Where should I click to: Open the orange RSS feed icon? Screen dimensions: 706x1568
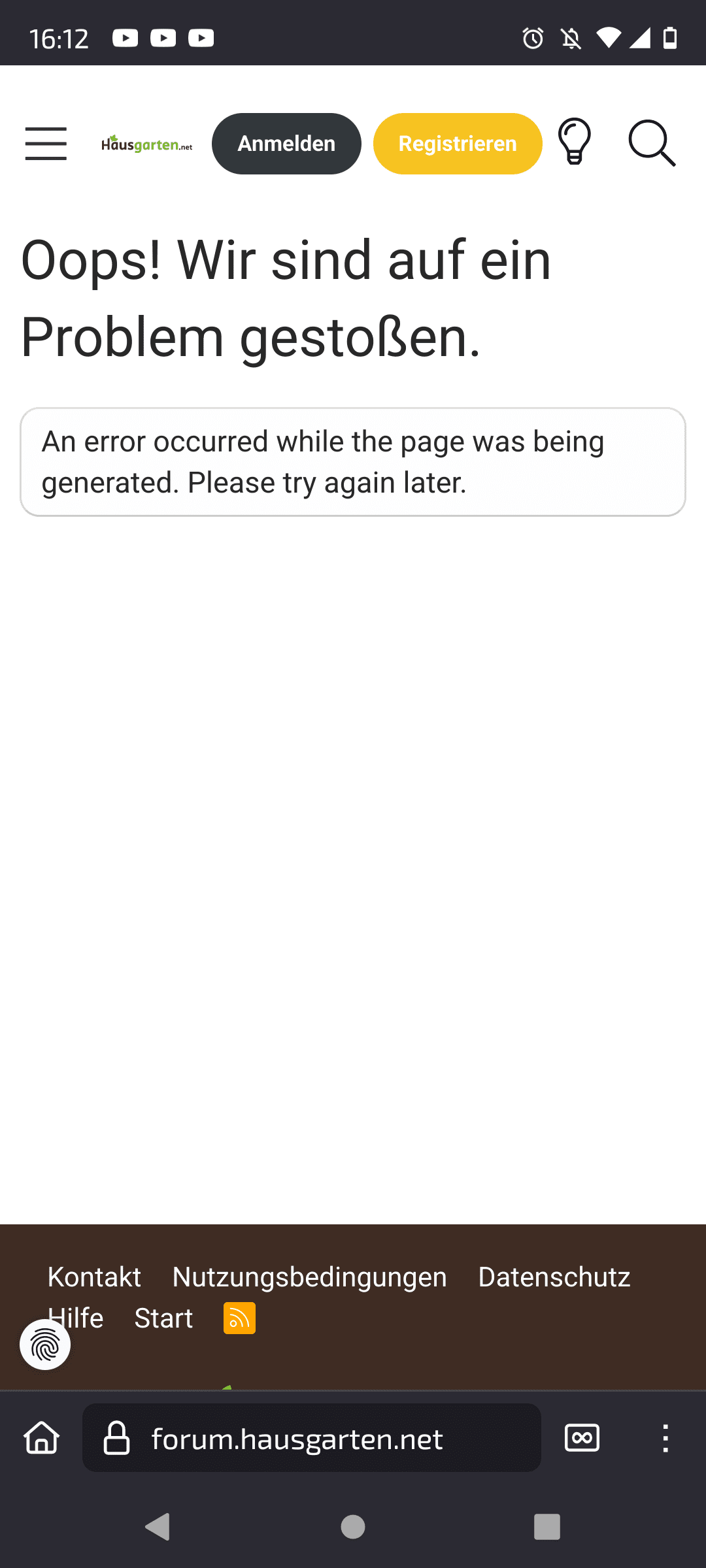click(239, 1318)
